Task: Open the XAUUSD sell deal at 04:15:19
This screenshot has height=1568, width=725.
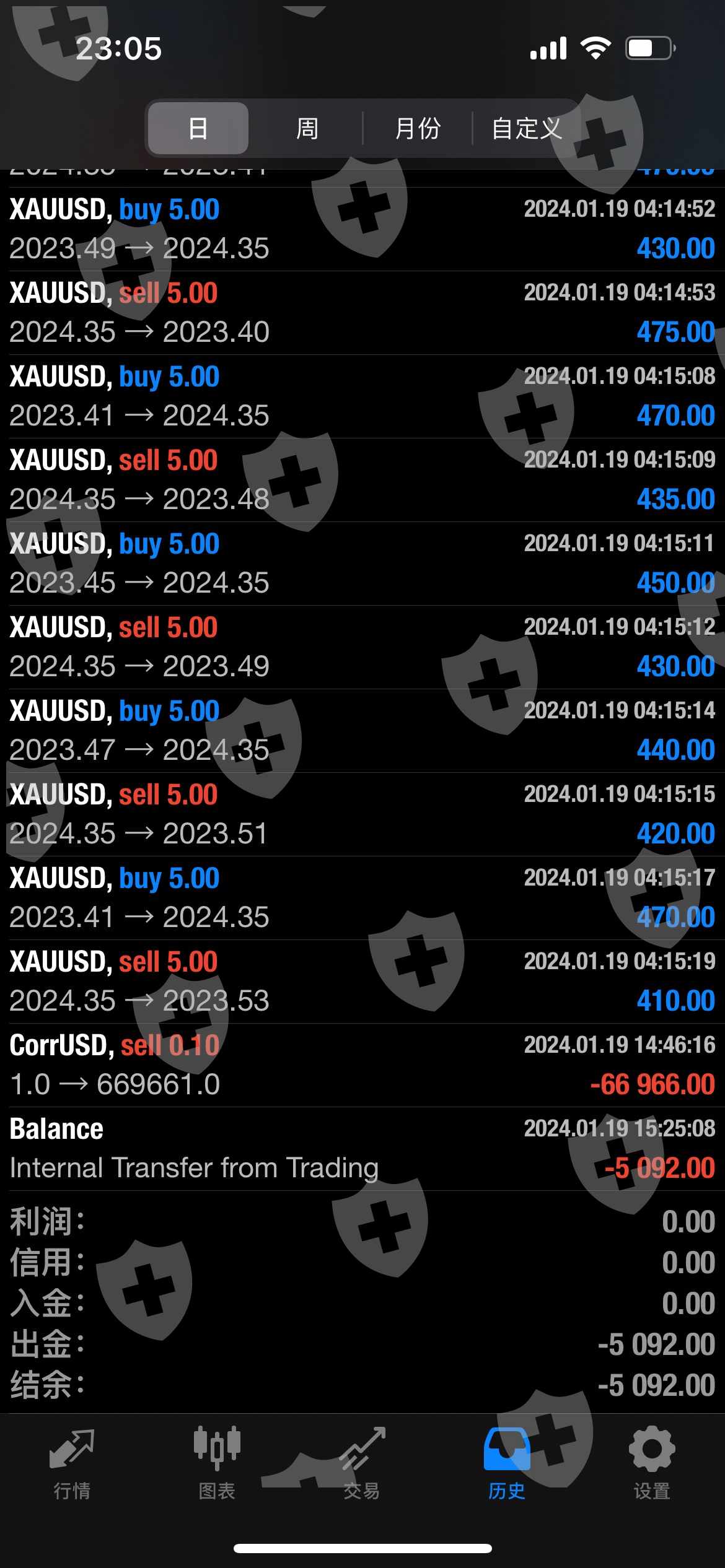Action: point(362,981)
